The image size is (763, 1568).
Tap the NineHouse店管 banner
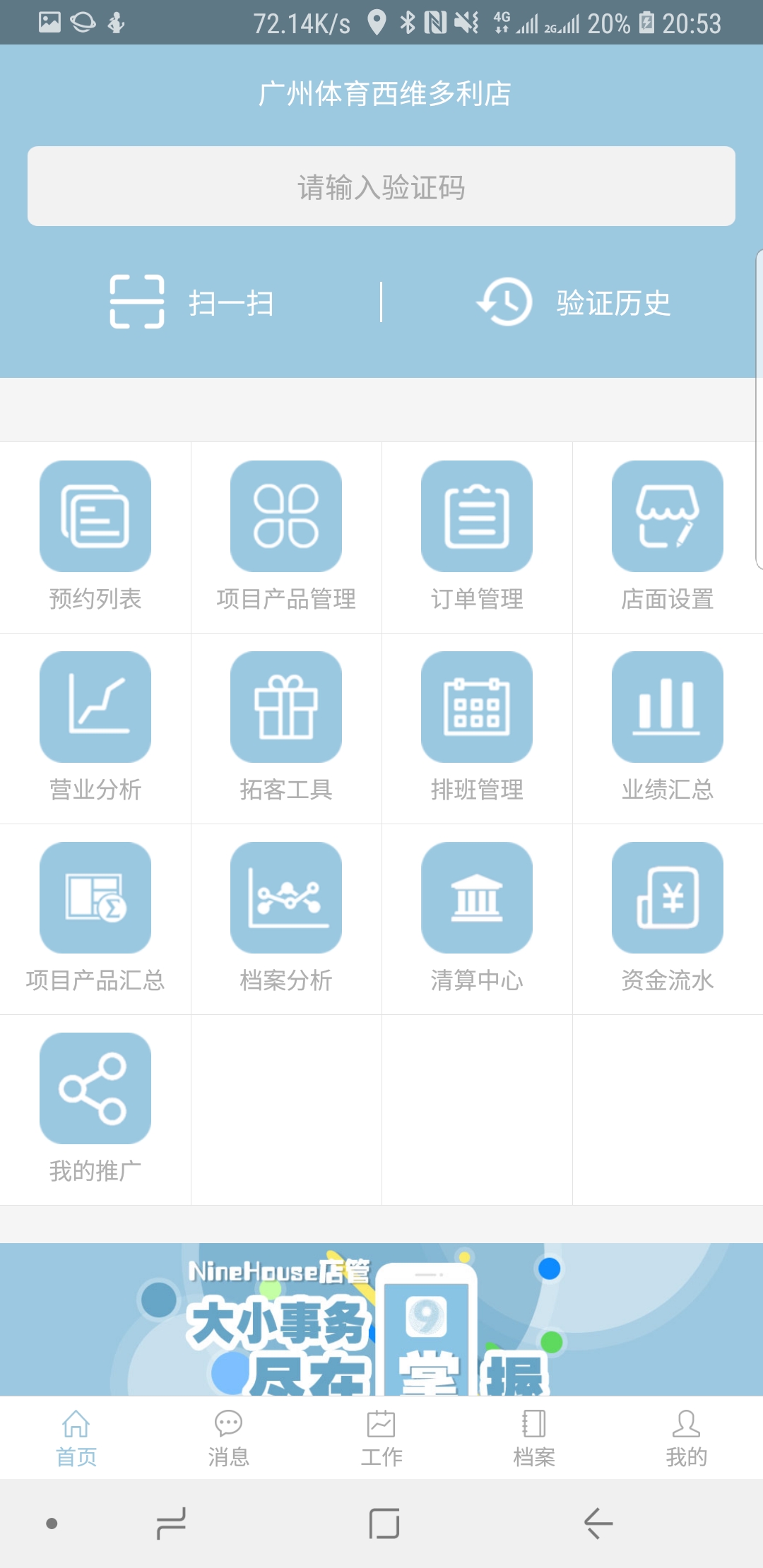pyautogui.click(x=381, y=1319)
